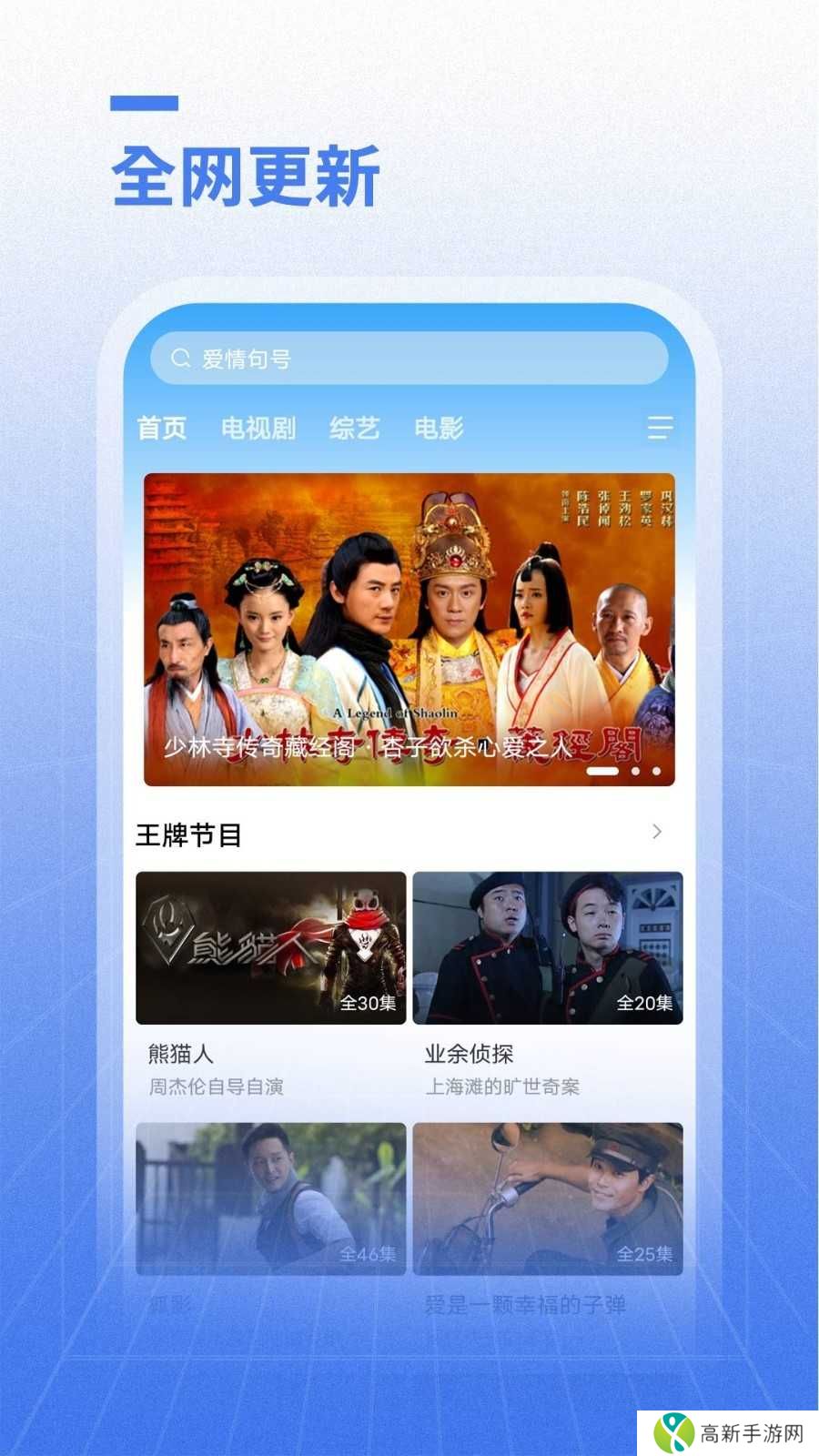Switch to the 电视剧 tab
The height and width of the screenshot is (1456, 819).
coord(258,428)
